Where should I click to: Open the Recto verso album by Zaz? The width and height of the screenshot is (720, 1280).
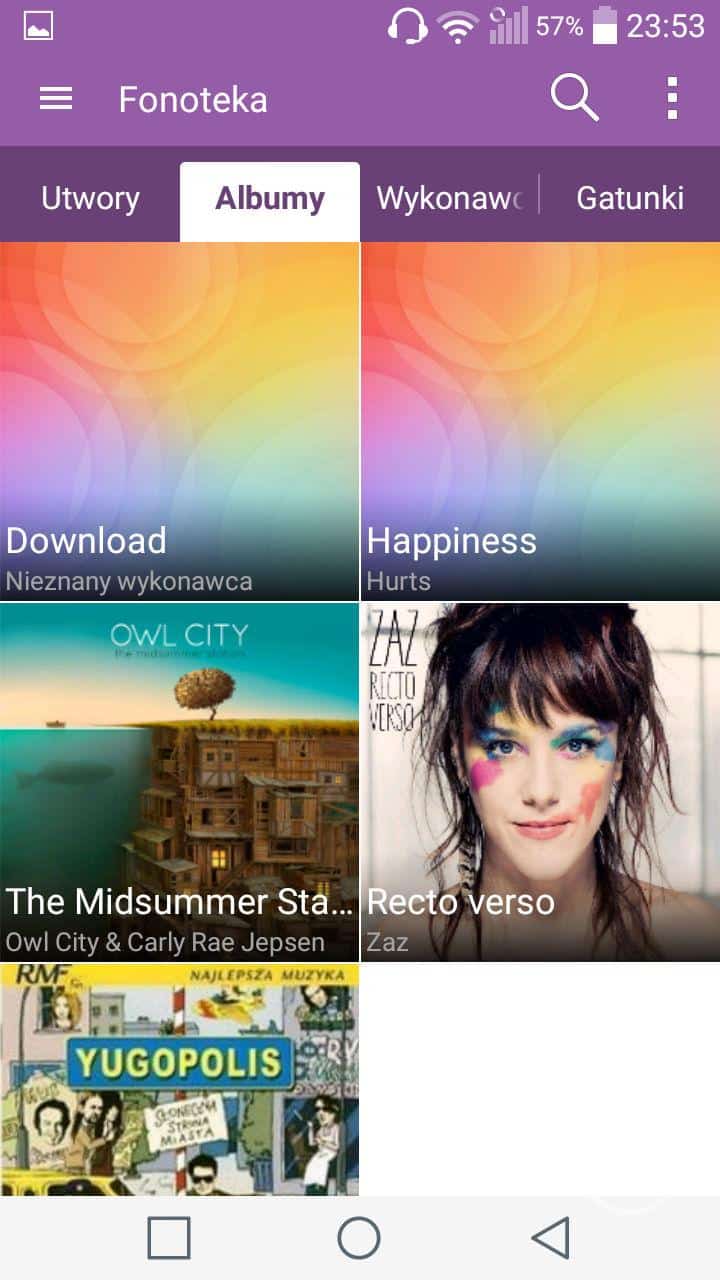[540, 780]
